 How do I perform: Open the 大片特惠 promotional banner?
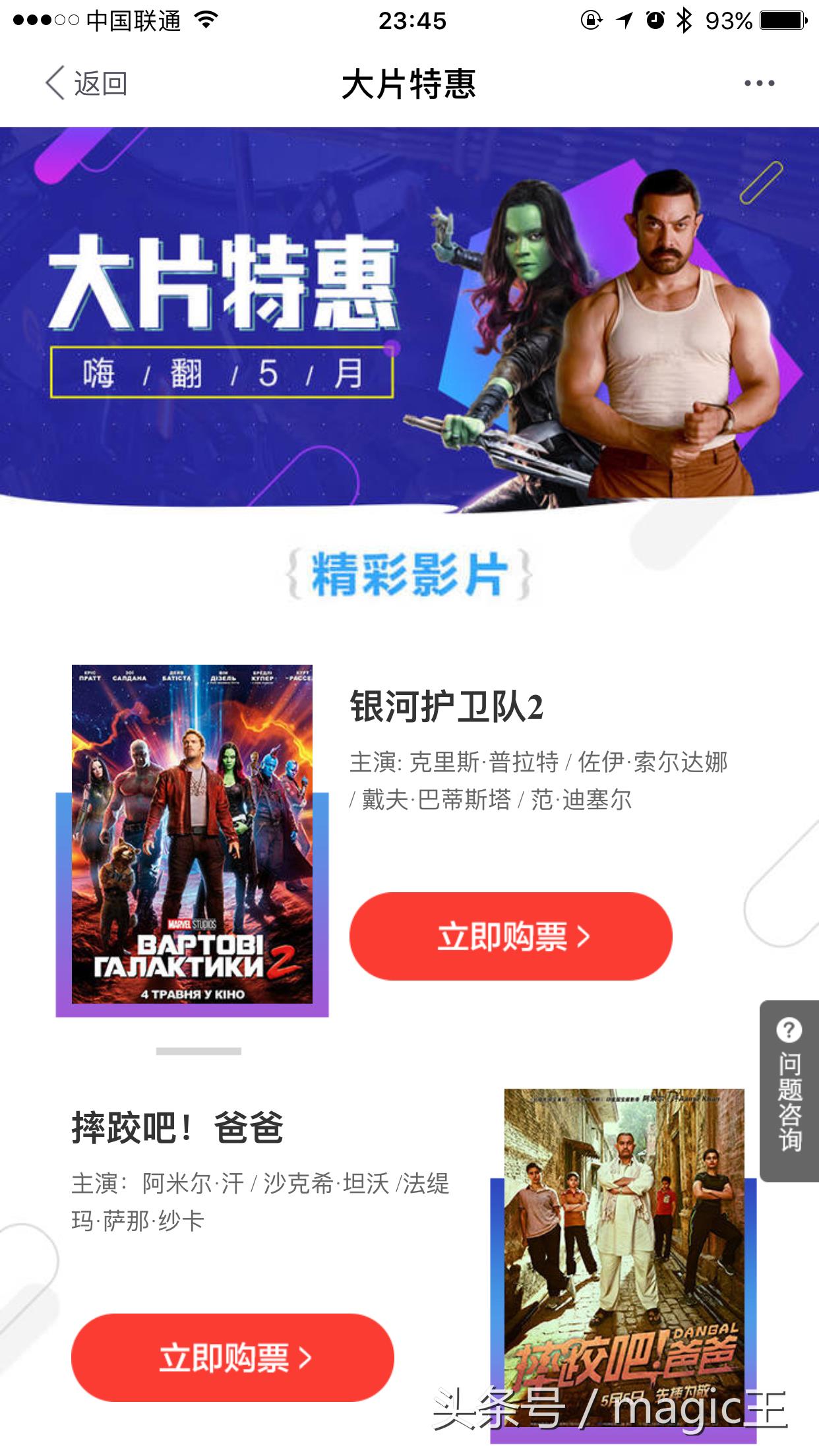[x=409, y=317]
